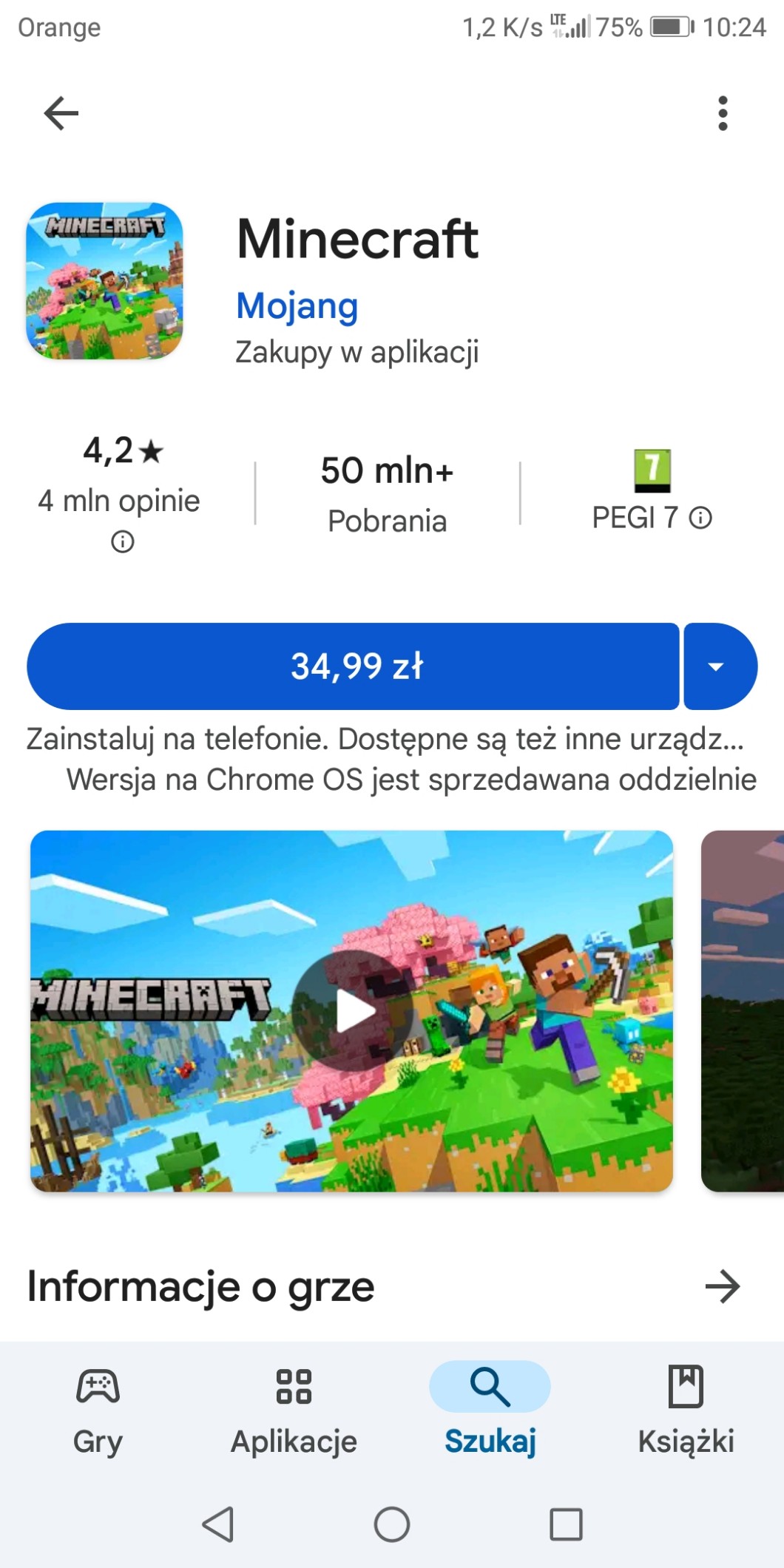Play the Minecraft trailer video
This screenshot has height=1568, width=784.
point(352,1010)
